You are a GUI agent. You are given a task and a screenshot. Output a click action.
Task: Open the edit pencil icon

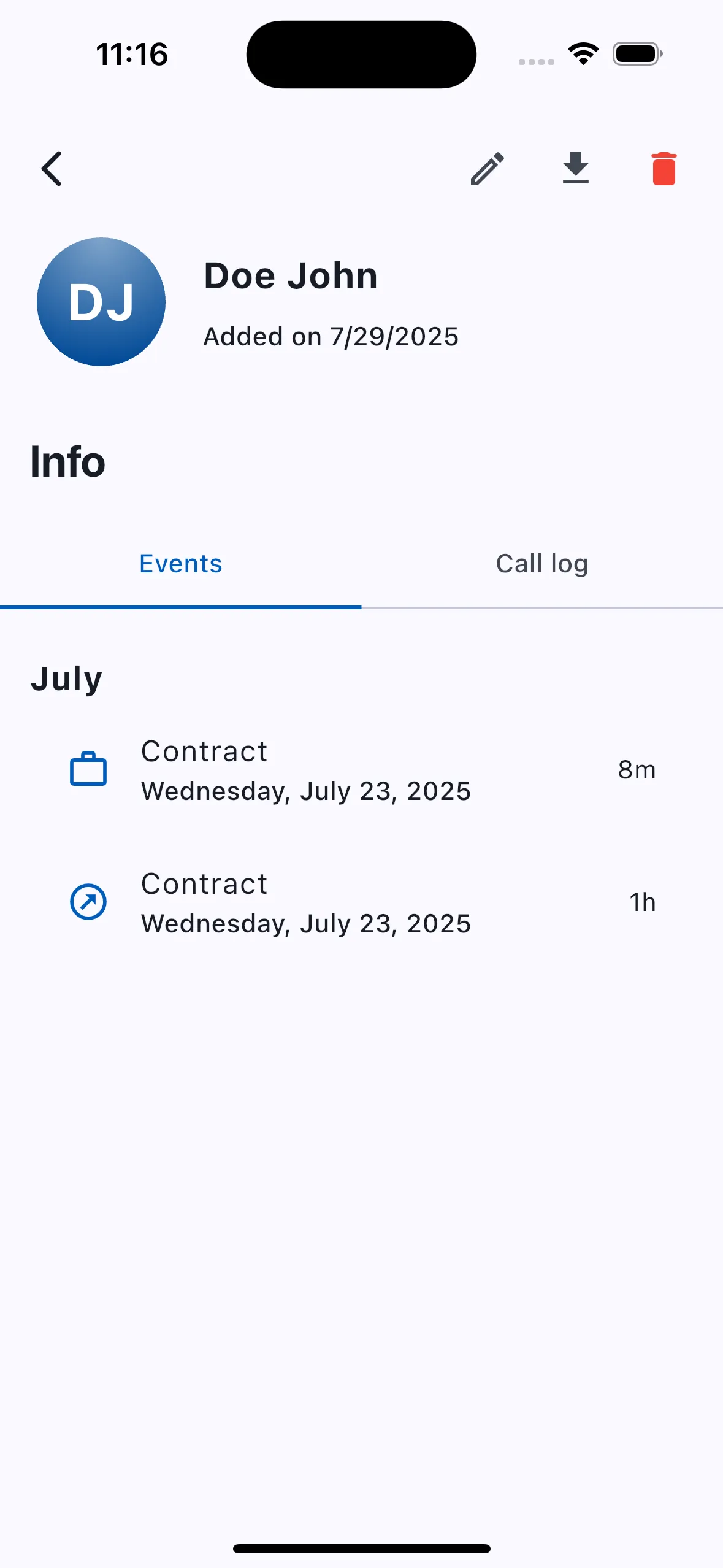(x=488, y=169)
